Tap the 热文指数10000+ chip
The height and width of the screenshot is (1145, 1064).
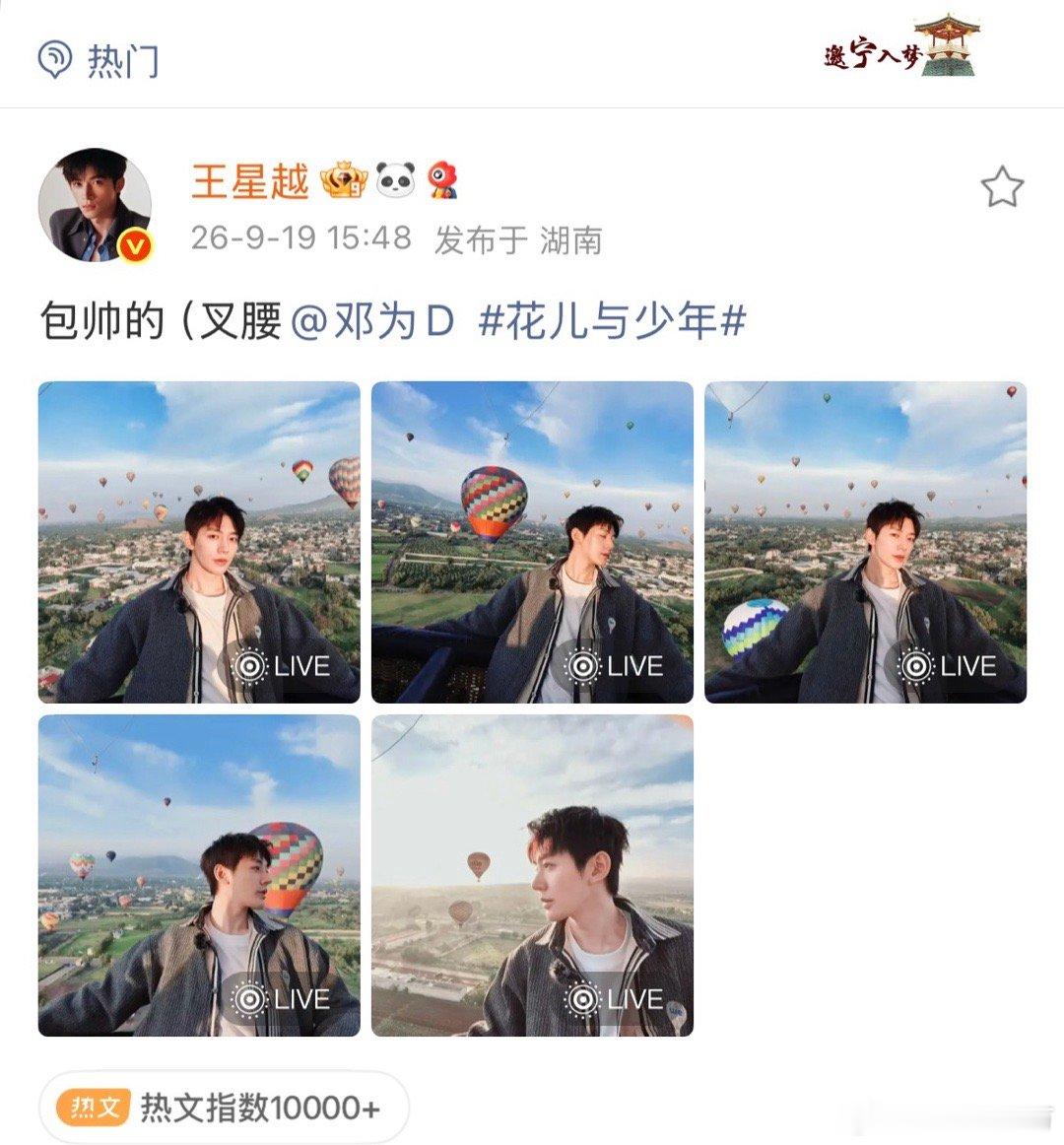tap(224, 1107)
